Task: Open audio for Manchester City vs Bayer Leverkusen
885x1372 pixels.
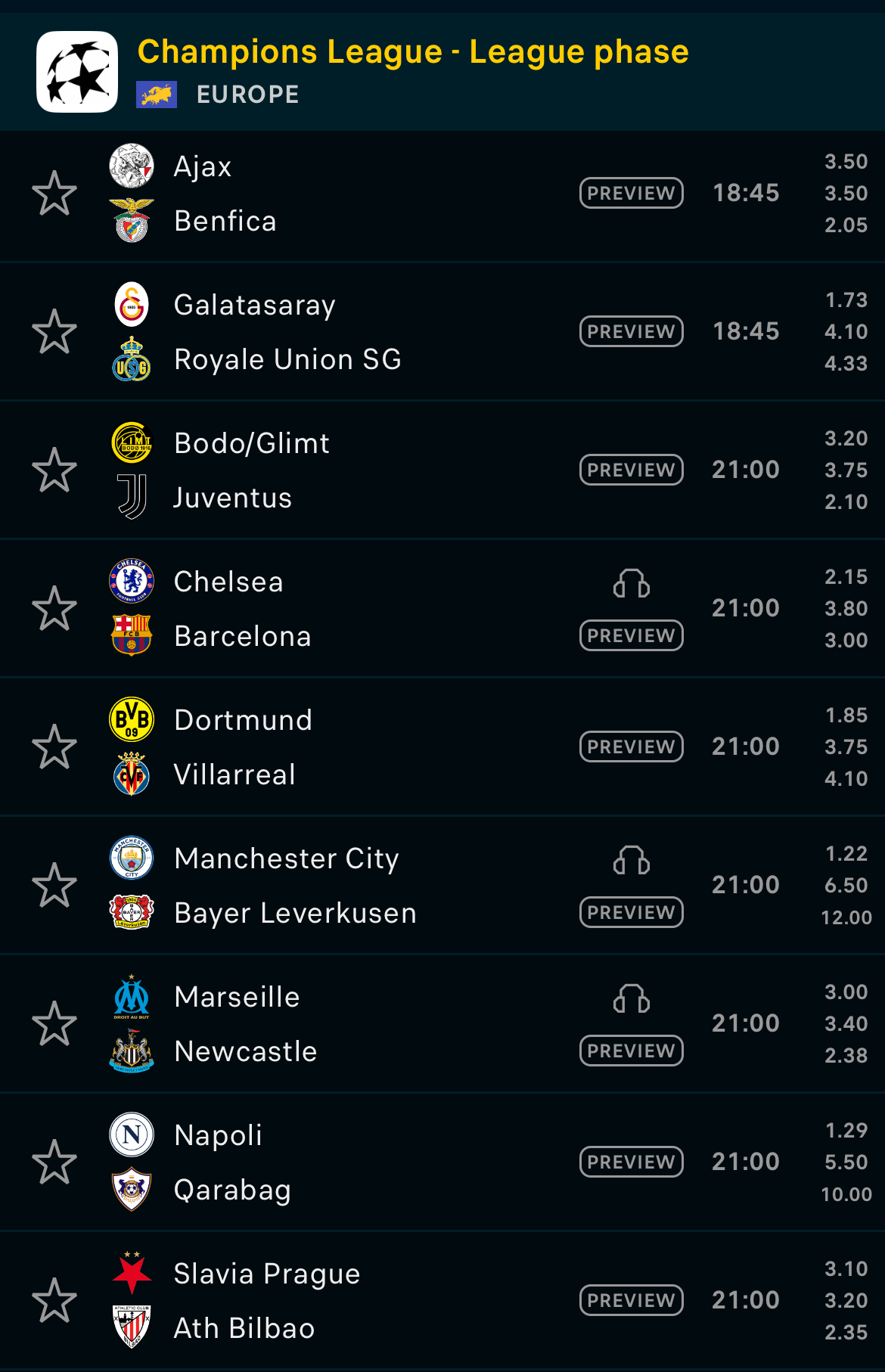Action: 631,861
